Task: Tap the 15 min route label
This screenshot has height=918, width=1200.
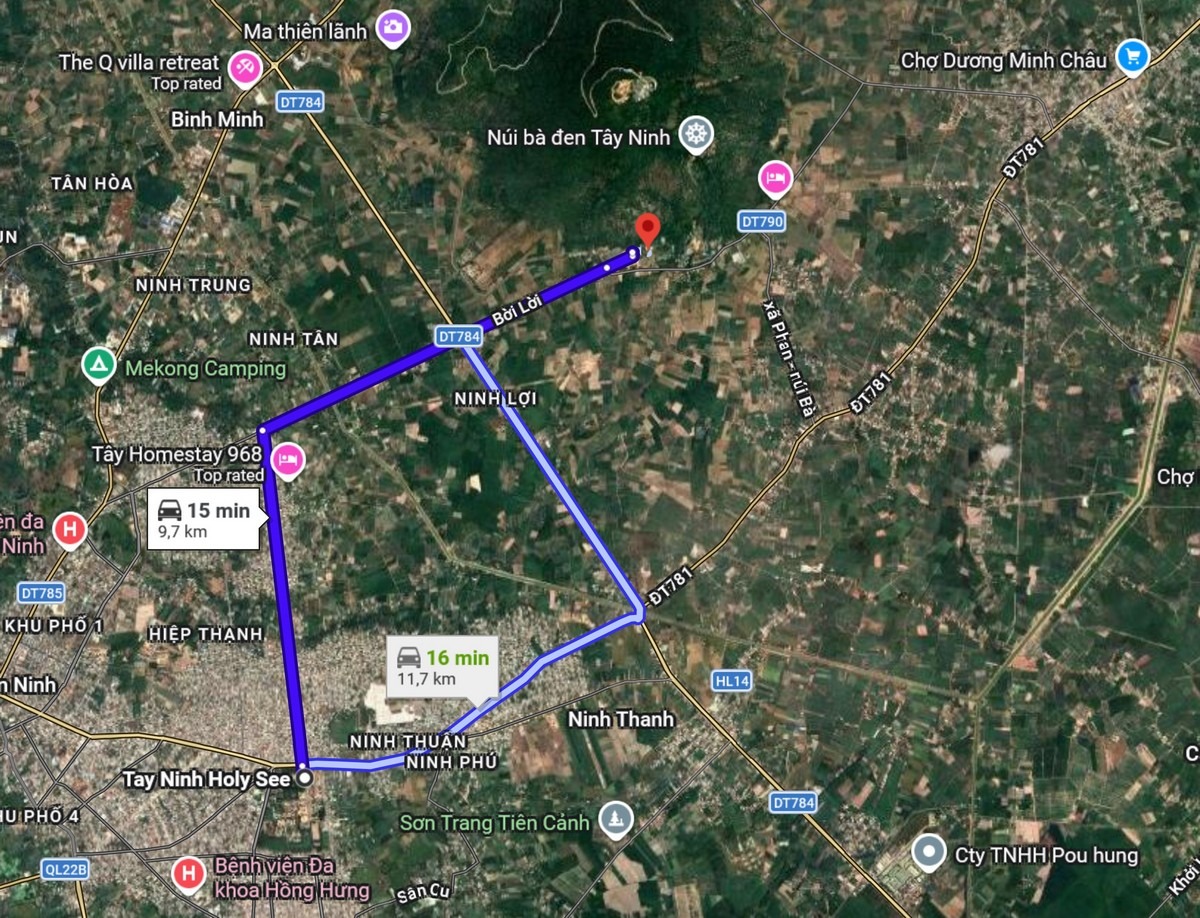Action: [204, 519]
